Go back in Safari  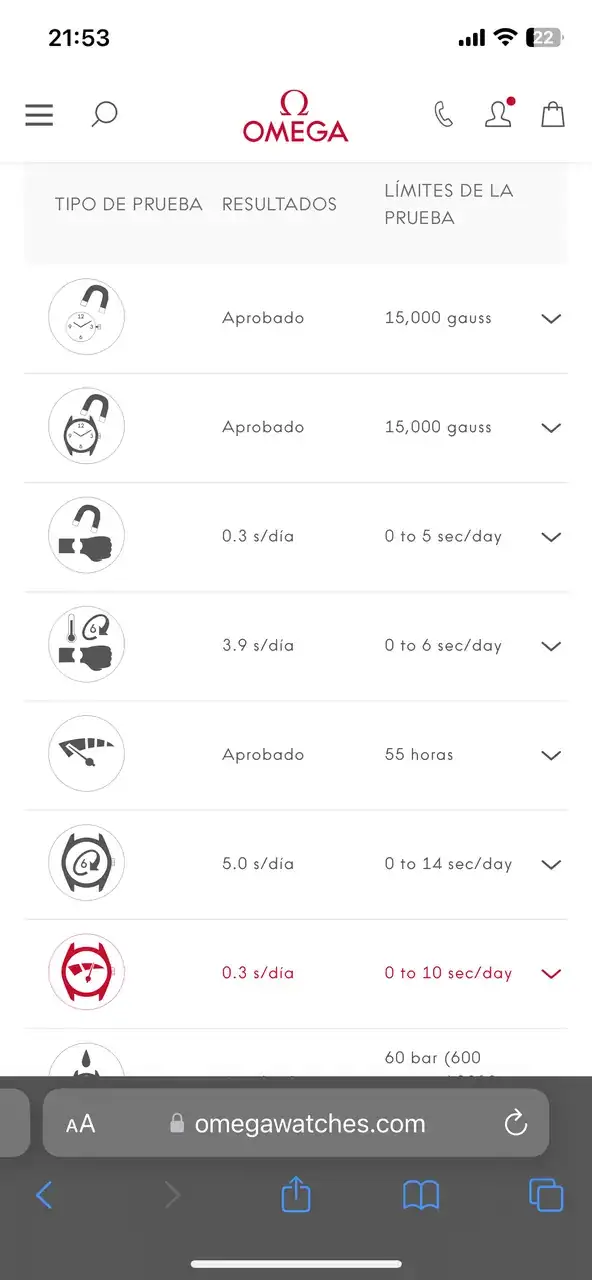coord(43,1195)
